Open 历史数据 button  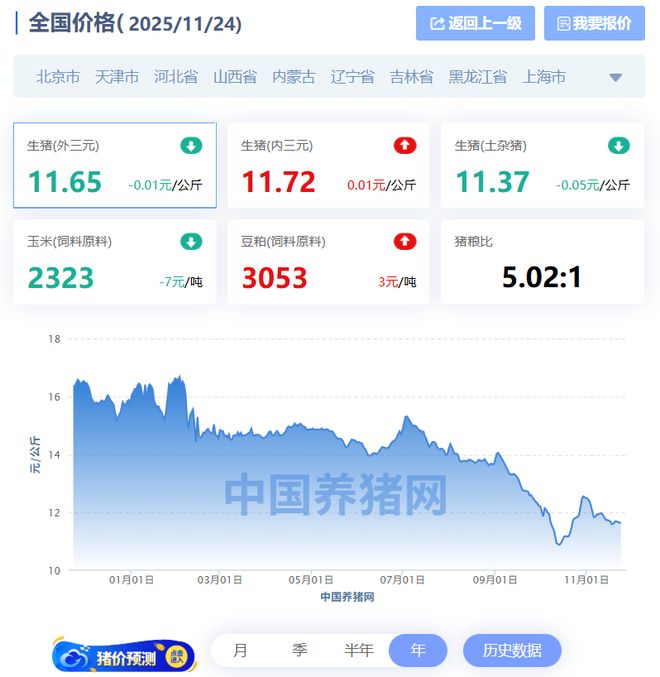[x=512, y=650]
